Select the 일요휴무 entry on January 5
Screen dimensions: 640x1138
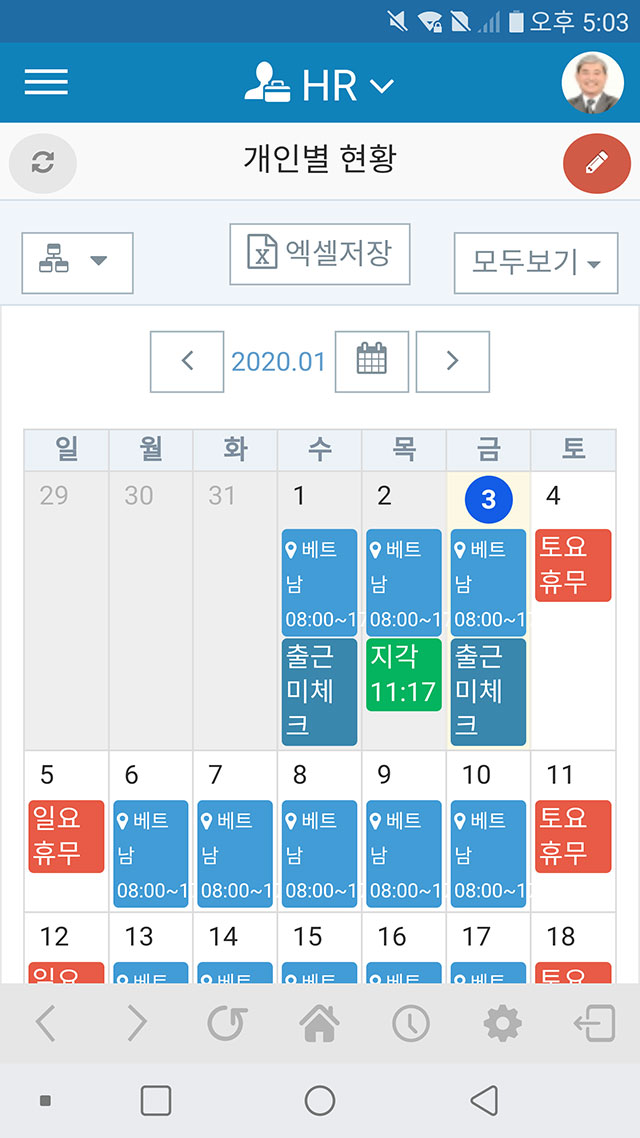pyautogui.click(x=66, y=836)
